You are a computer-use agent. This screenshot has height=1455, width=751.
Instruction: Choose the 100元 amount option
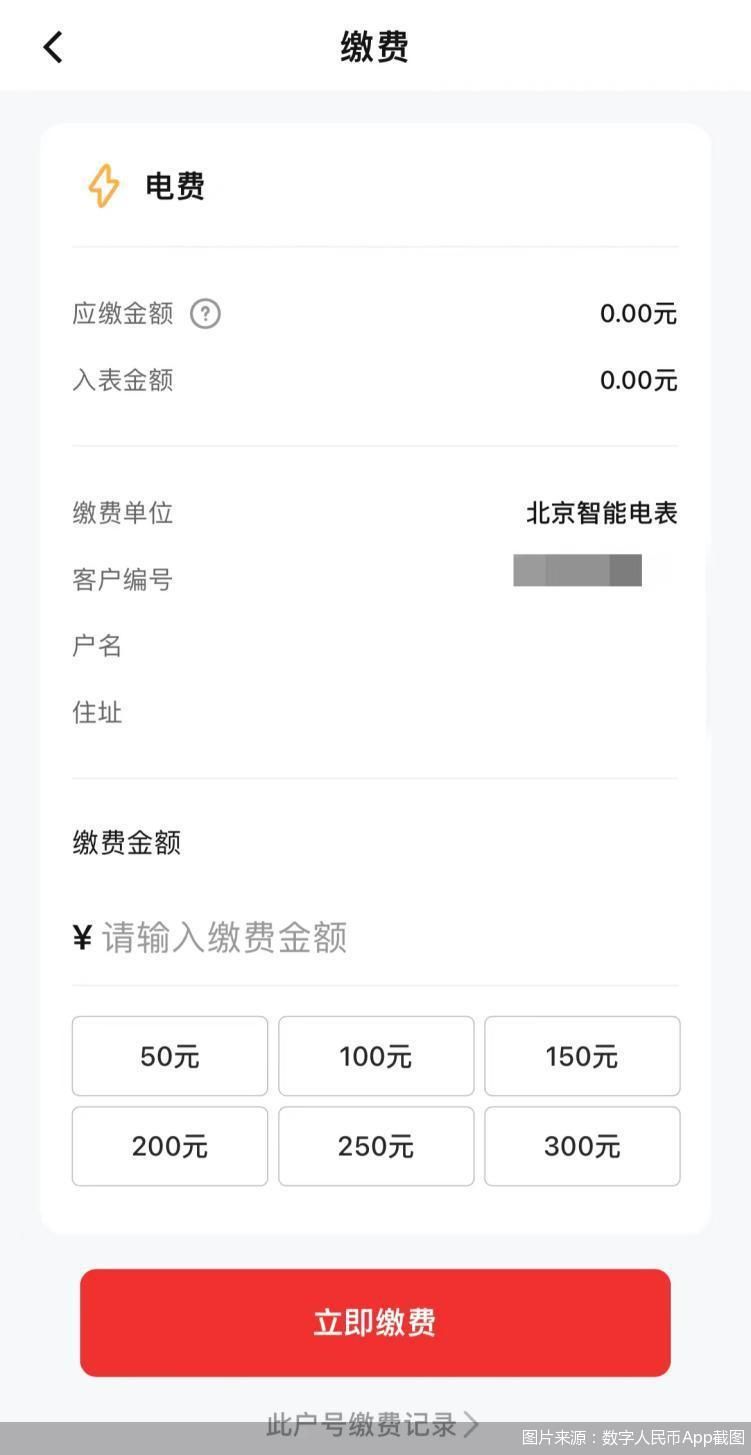pos(376,1056)
